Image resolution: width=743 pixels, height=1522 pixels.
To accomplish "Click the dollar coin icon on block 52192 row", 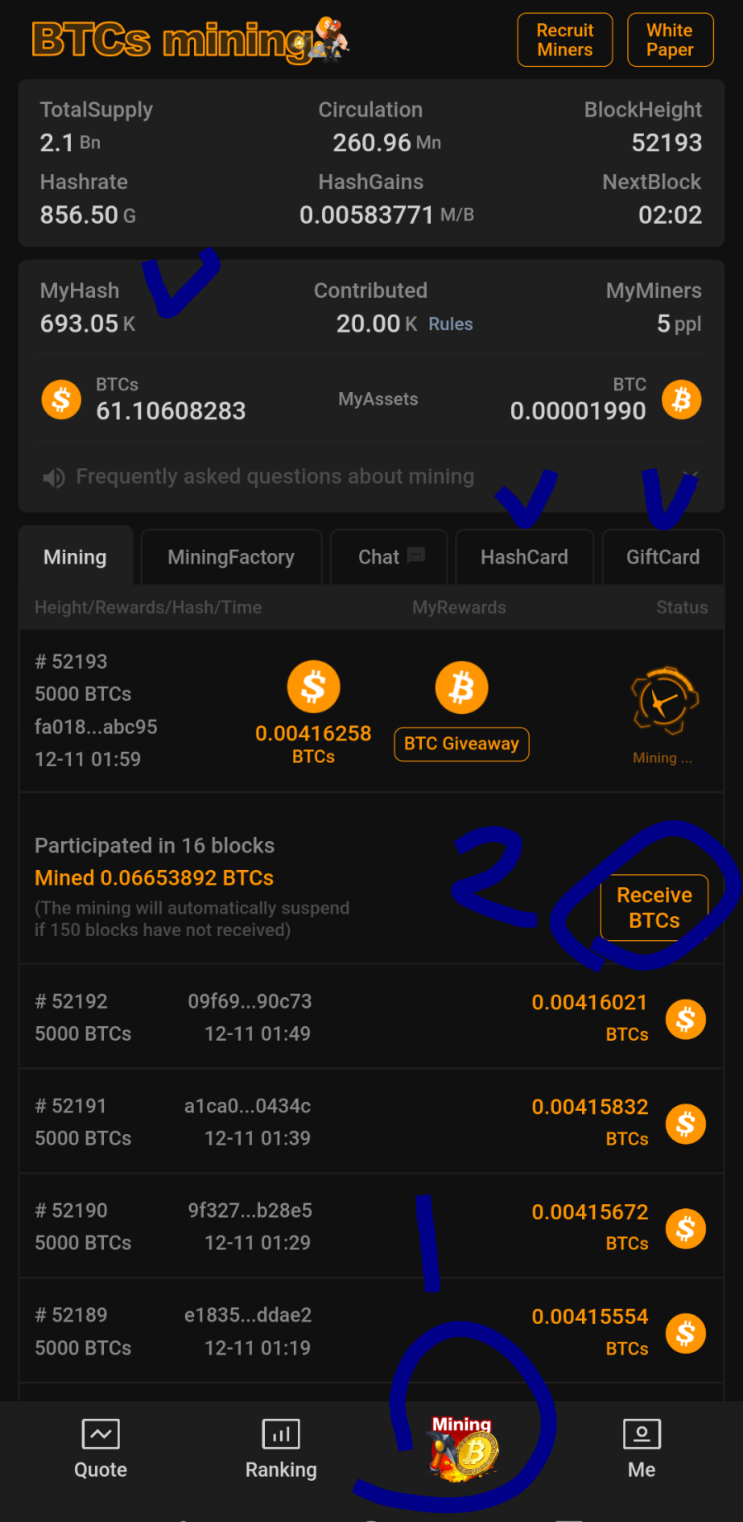I will (x=686, y=1018).
